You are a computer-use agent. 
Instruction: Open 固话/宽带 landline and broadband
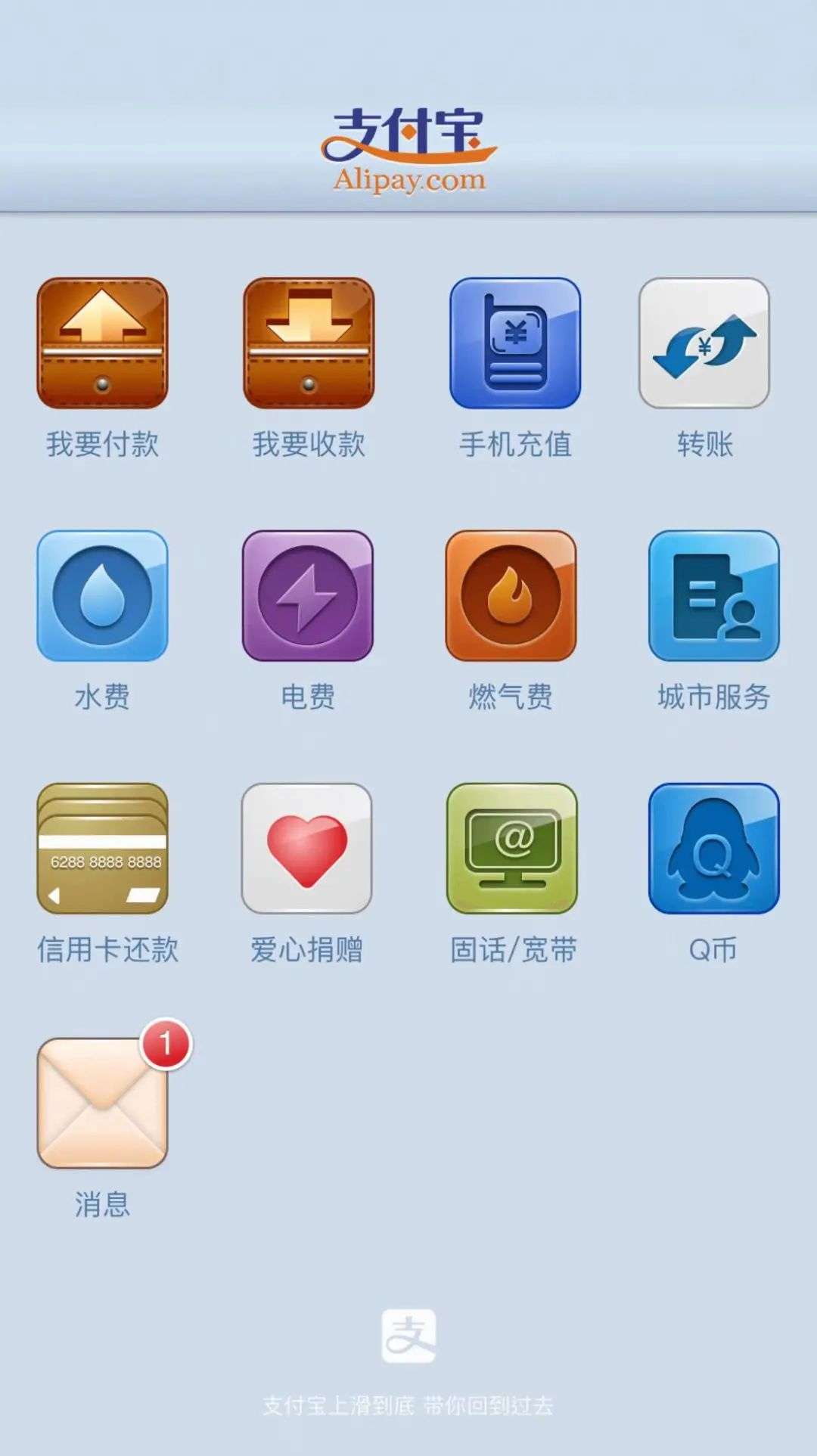click(512, 849)
